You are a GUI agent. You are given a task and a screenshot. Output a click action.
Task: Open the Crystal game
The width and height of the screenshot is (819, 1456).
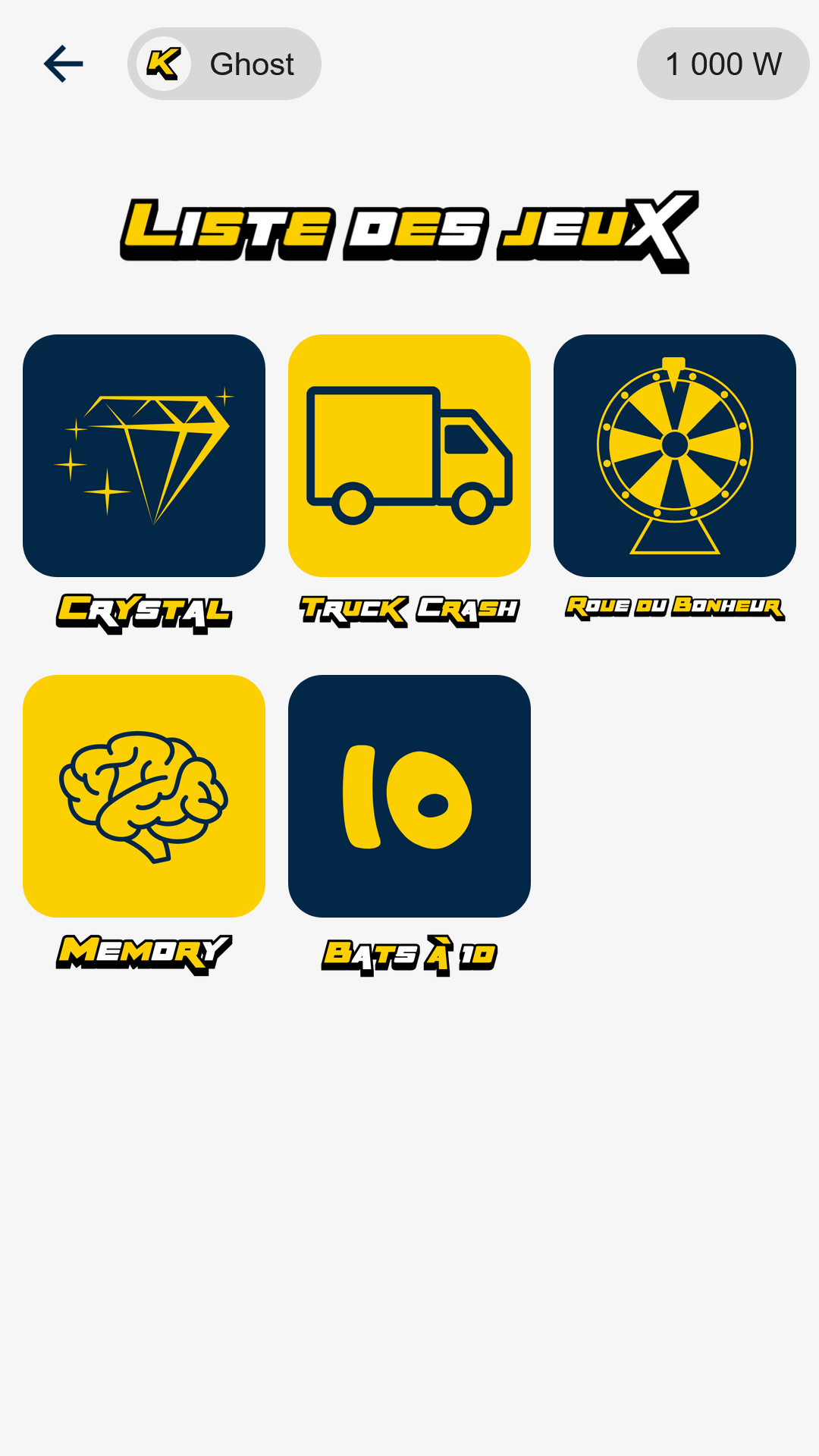tap(144, 456)
